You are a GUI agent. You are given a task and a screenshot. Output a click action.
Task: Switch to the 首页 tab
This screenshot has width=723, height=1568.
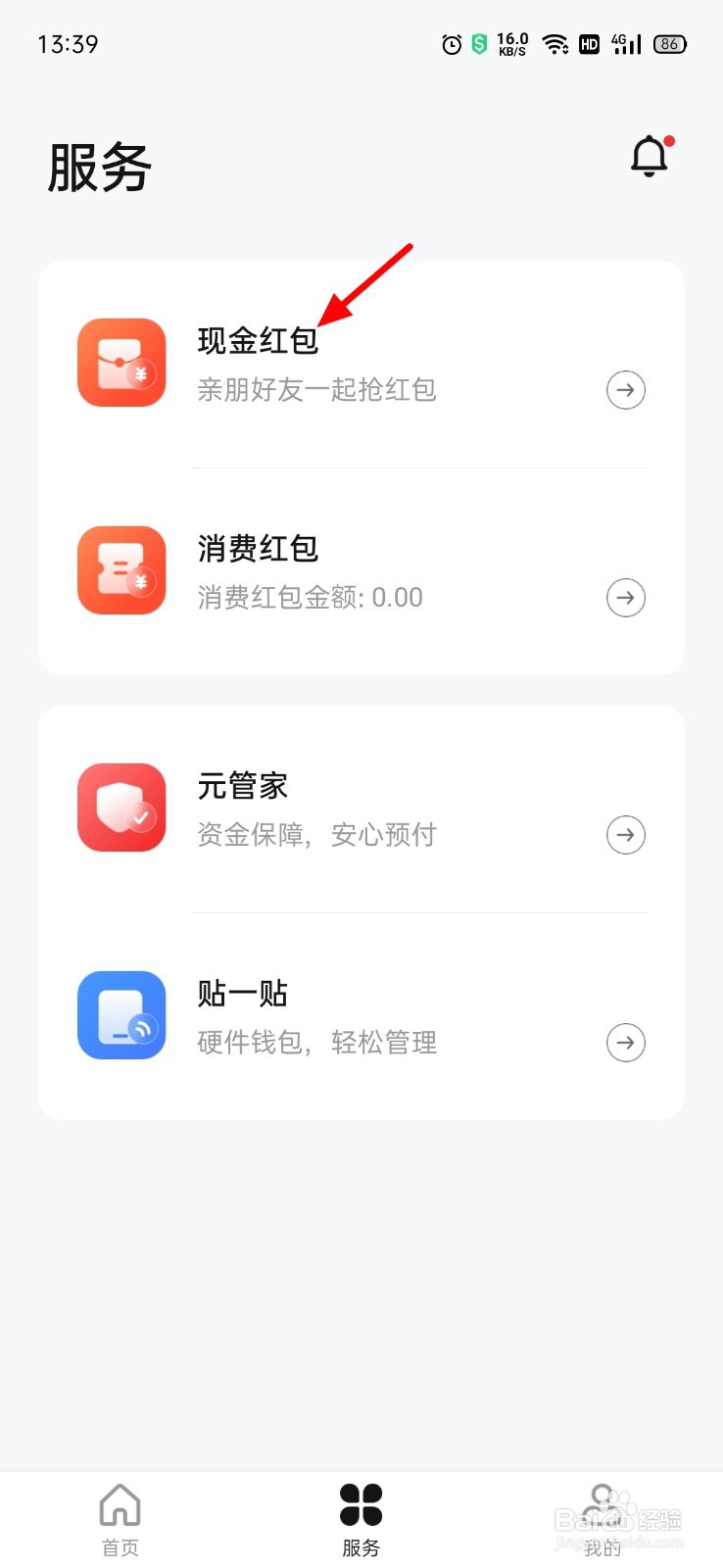tap(120, 1519)
